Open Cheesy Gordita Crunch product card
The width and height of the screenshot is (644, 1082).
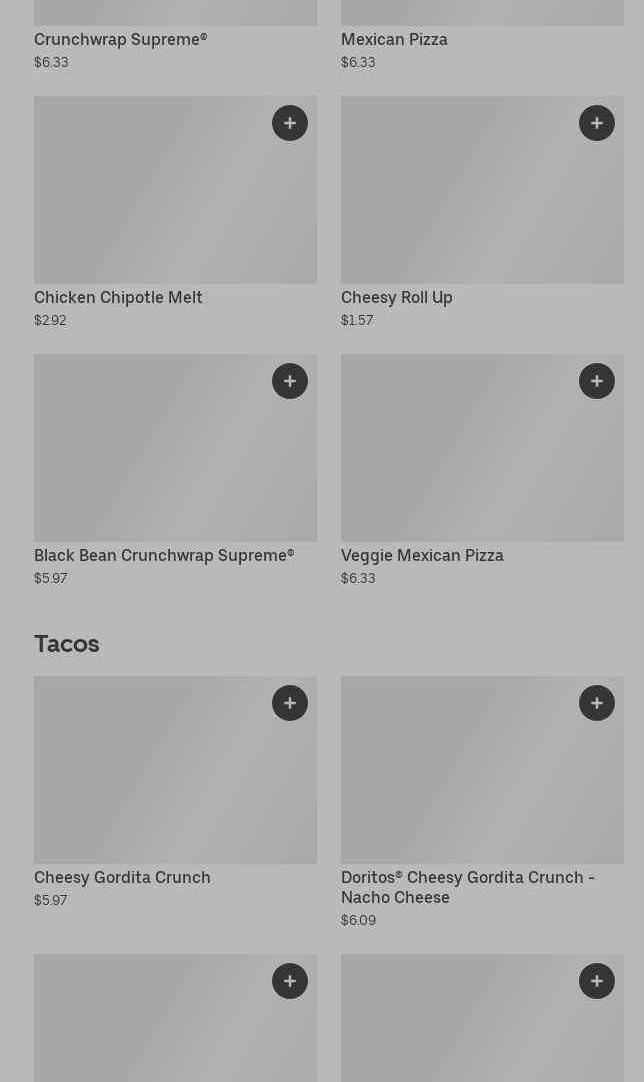click(x=150, y=780)
